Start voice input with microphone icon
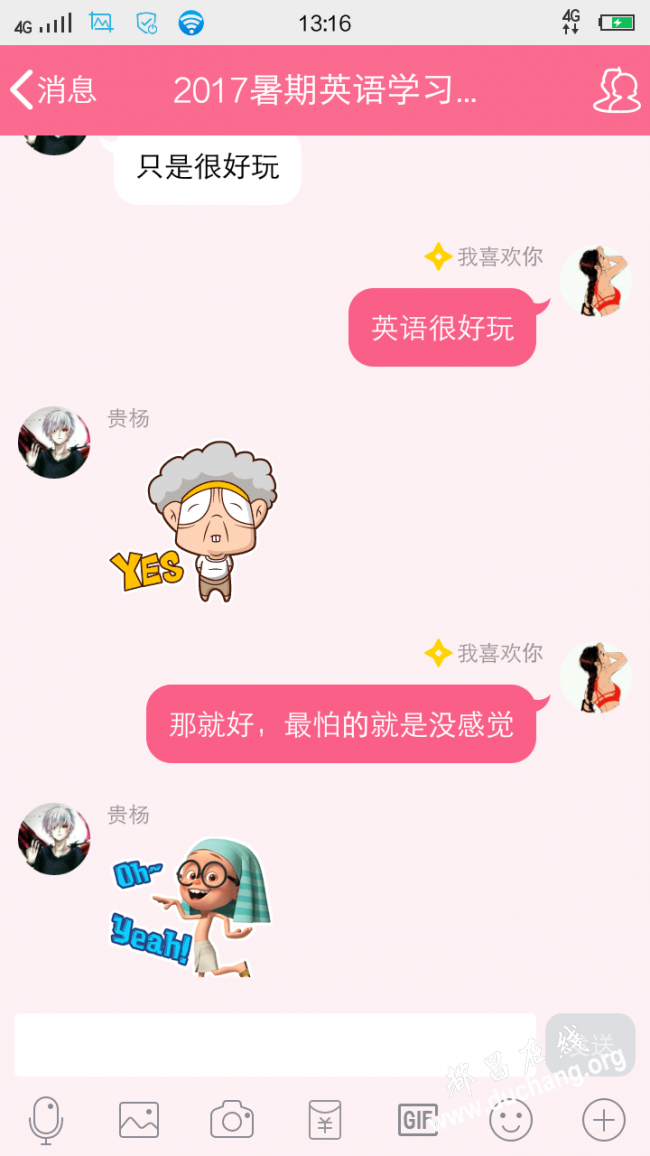 (x=46, y=1120)
